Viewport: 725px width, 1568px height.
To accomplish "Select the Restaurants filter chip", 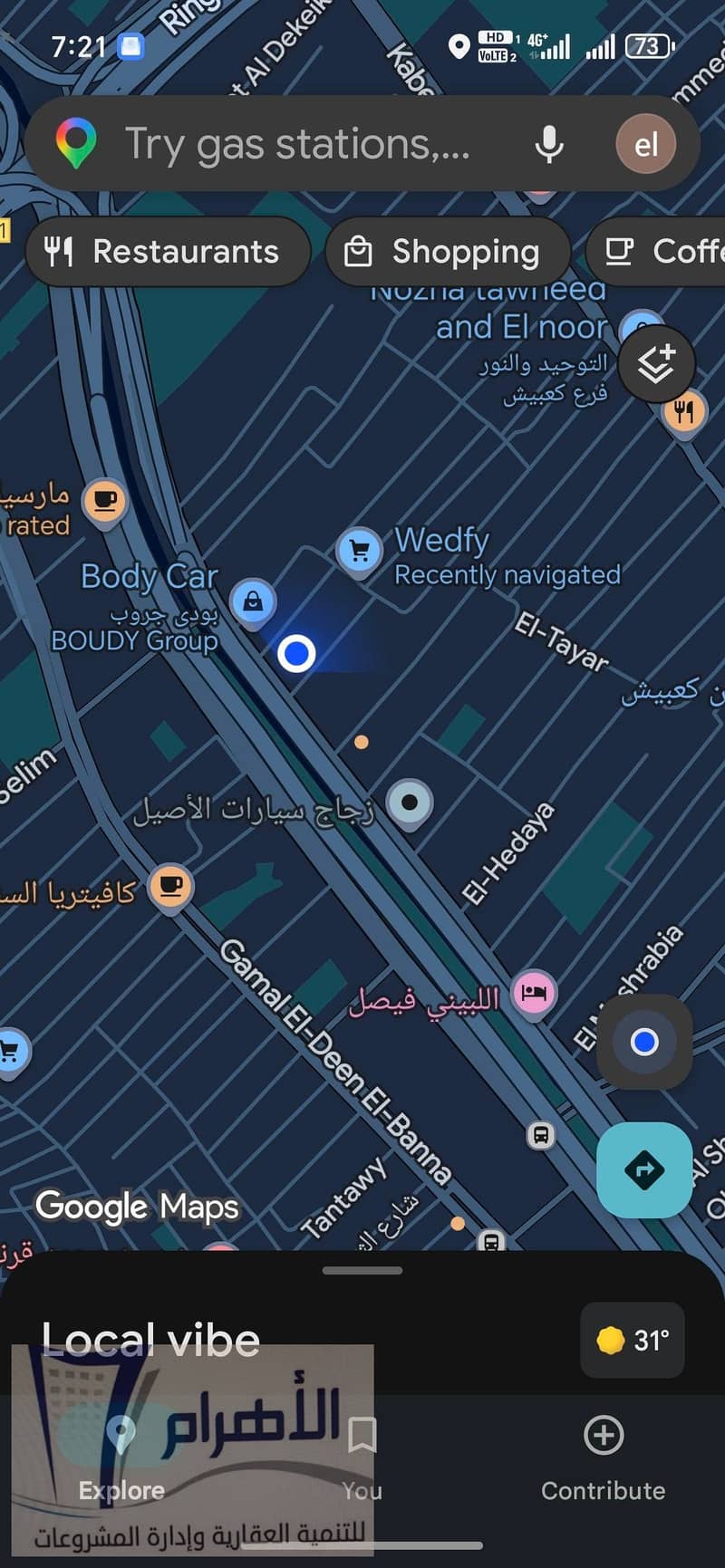I will coord(168,251).
